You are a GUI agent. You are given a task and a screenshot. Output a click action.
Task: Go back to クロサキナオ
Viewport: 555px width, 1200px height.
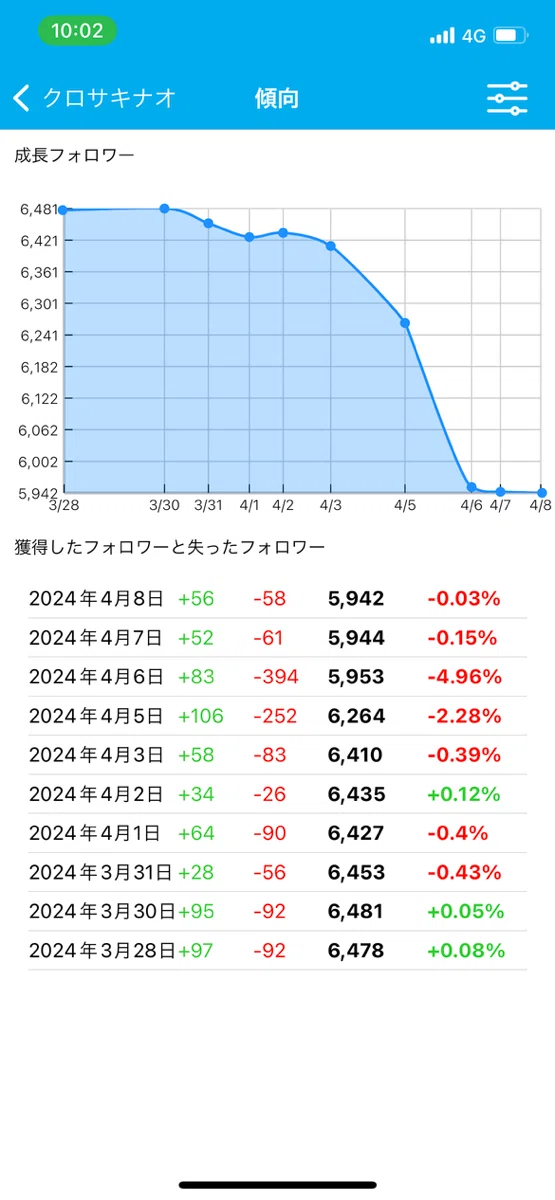point(95,98)
